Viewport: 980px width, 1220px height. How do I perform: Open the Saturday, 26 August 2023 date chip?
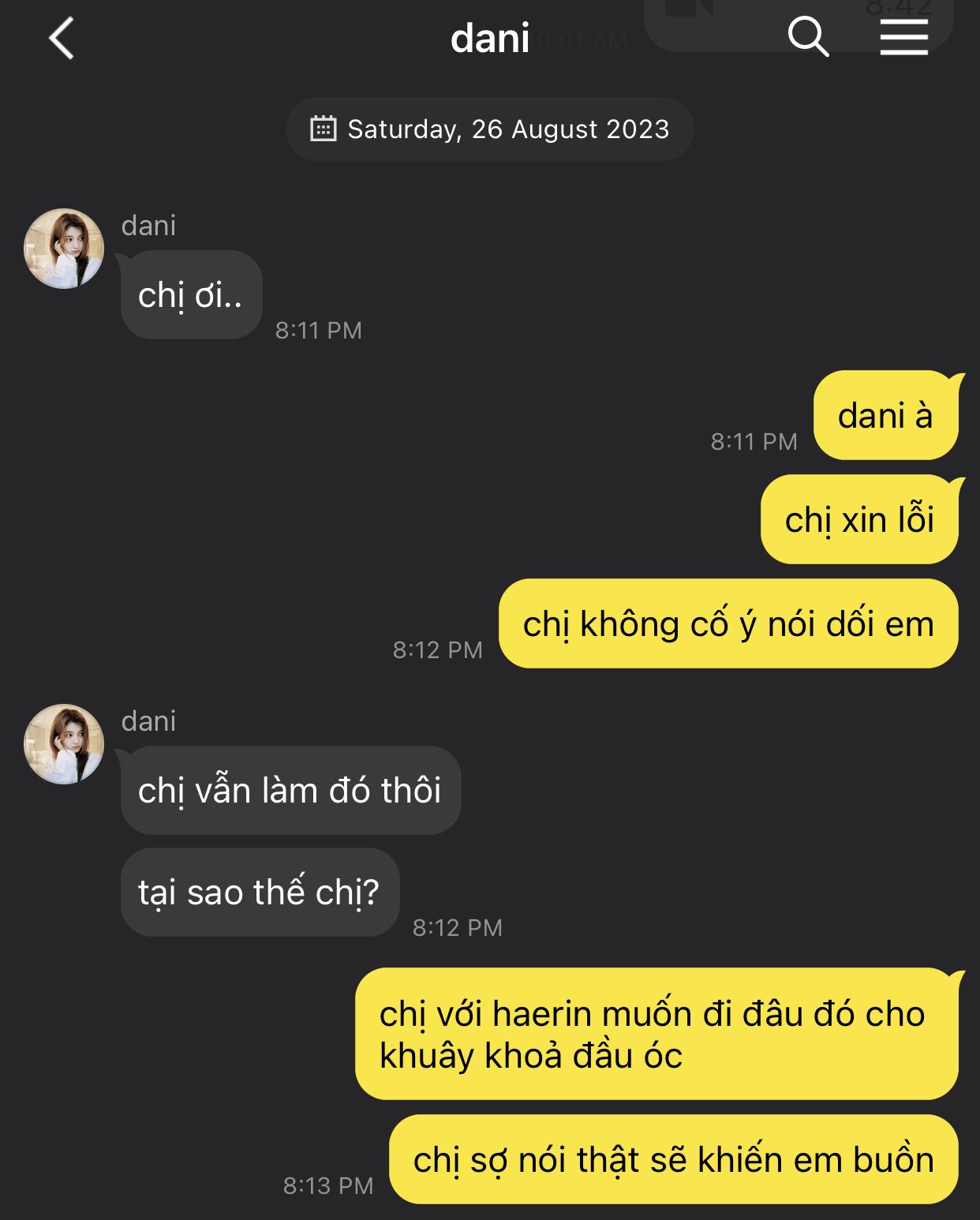[489, 129]
